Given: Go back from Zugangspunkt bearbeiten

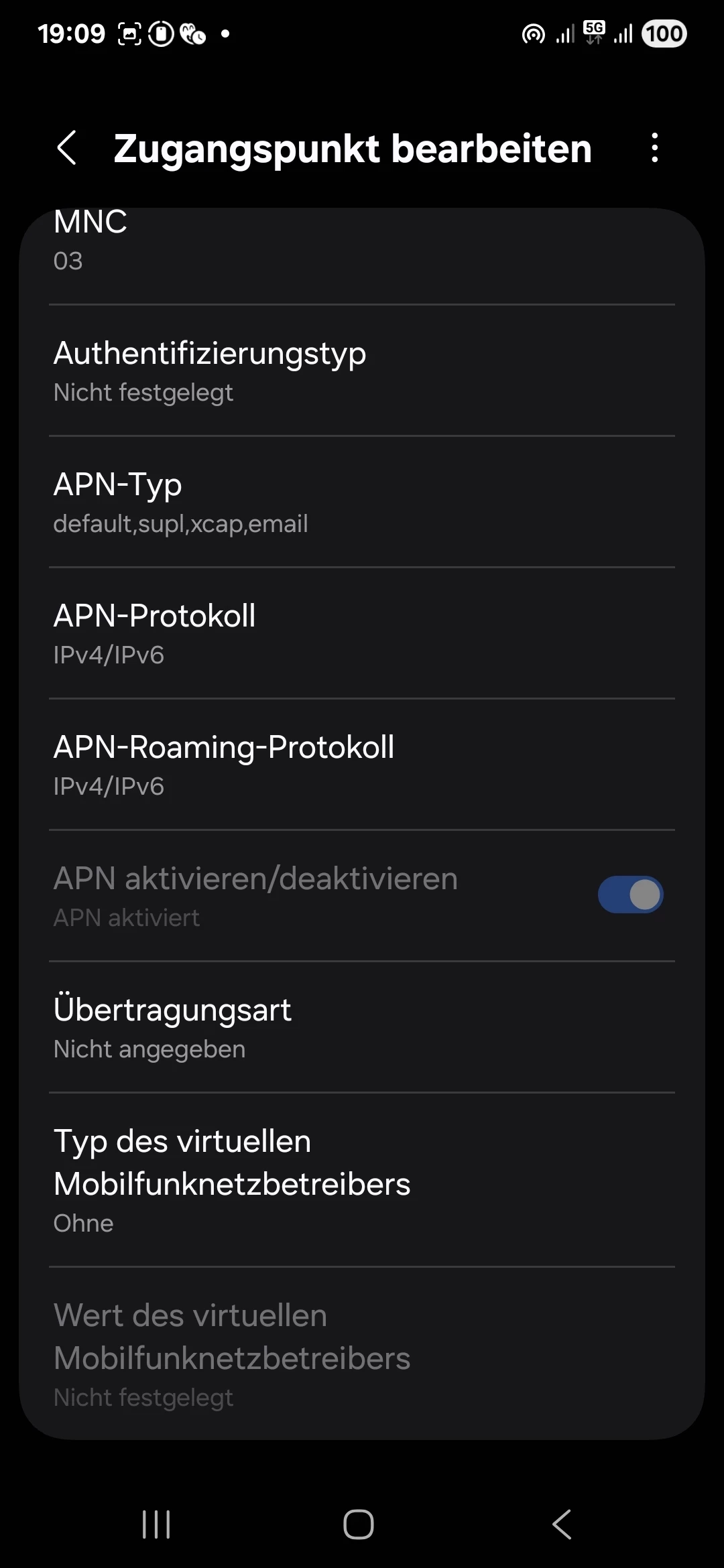Looking at the screenshot, I should click(66, 148).
